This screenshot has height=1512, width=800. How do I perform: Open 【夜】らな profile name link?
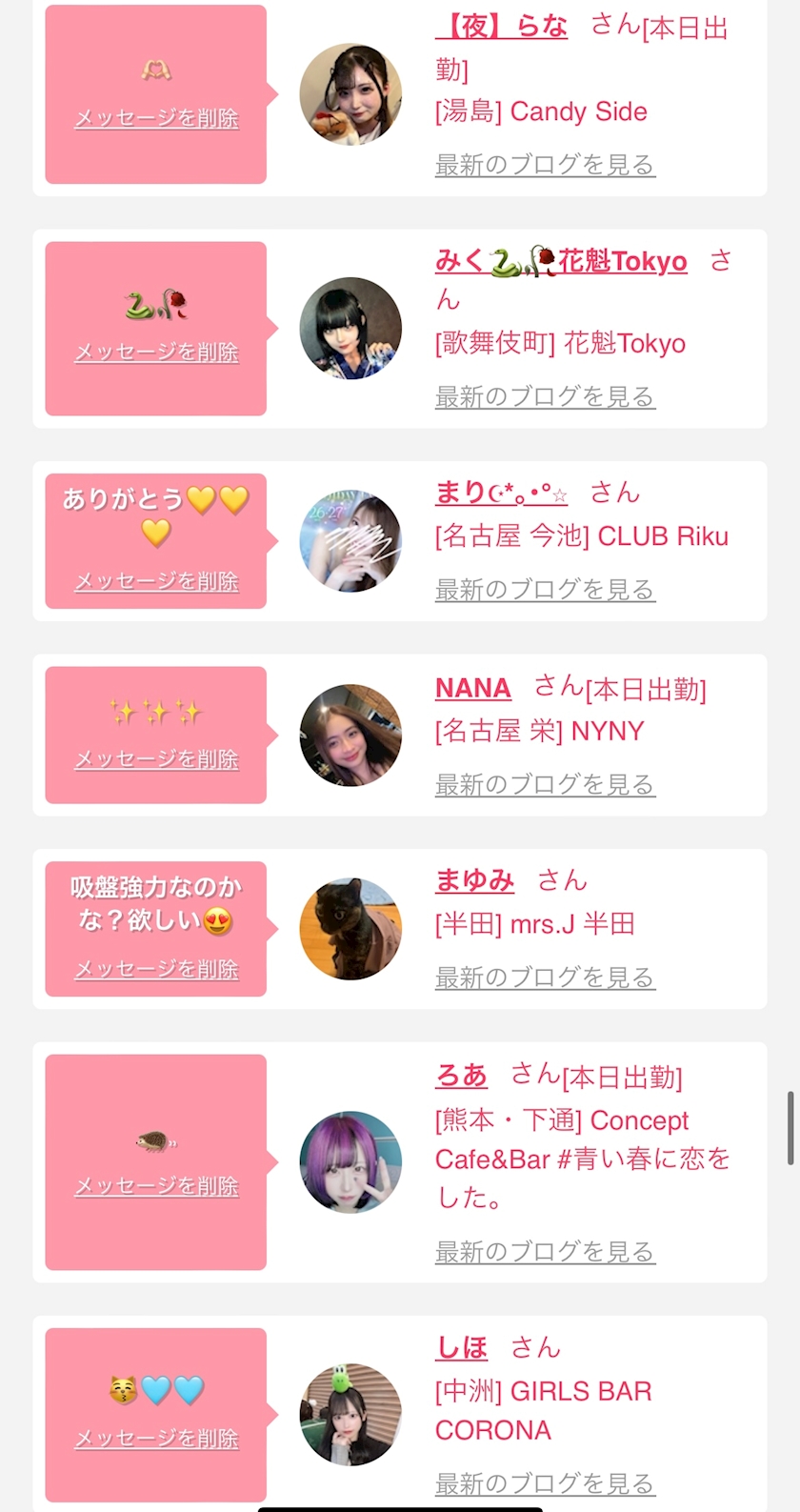pyautogui.click(x=501, y=26)
